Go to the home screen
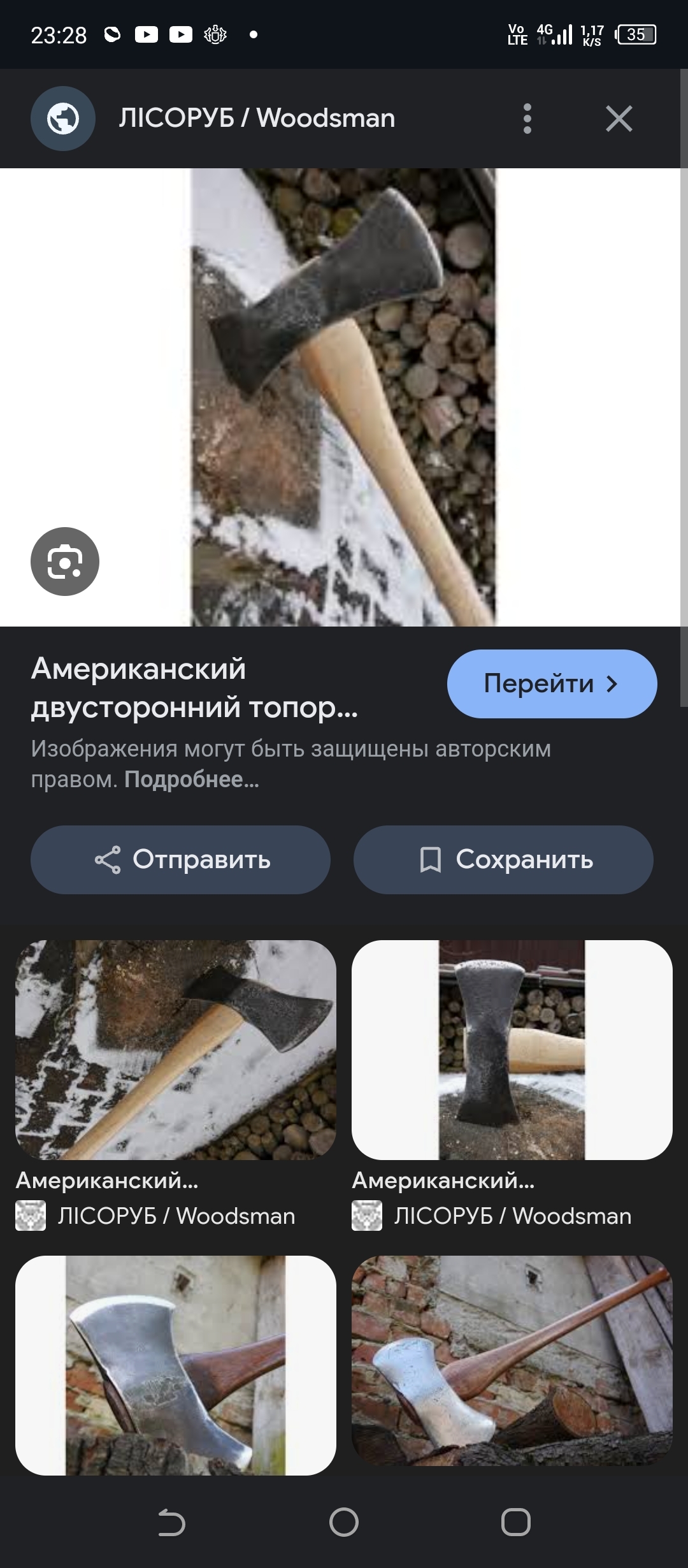Image resolution: width=688 pixels, height=1568 pixels. click(344, 1523)
